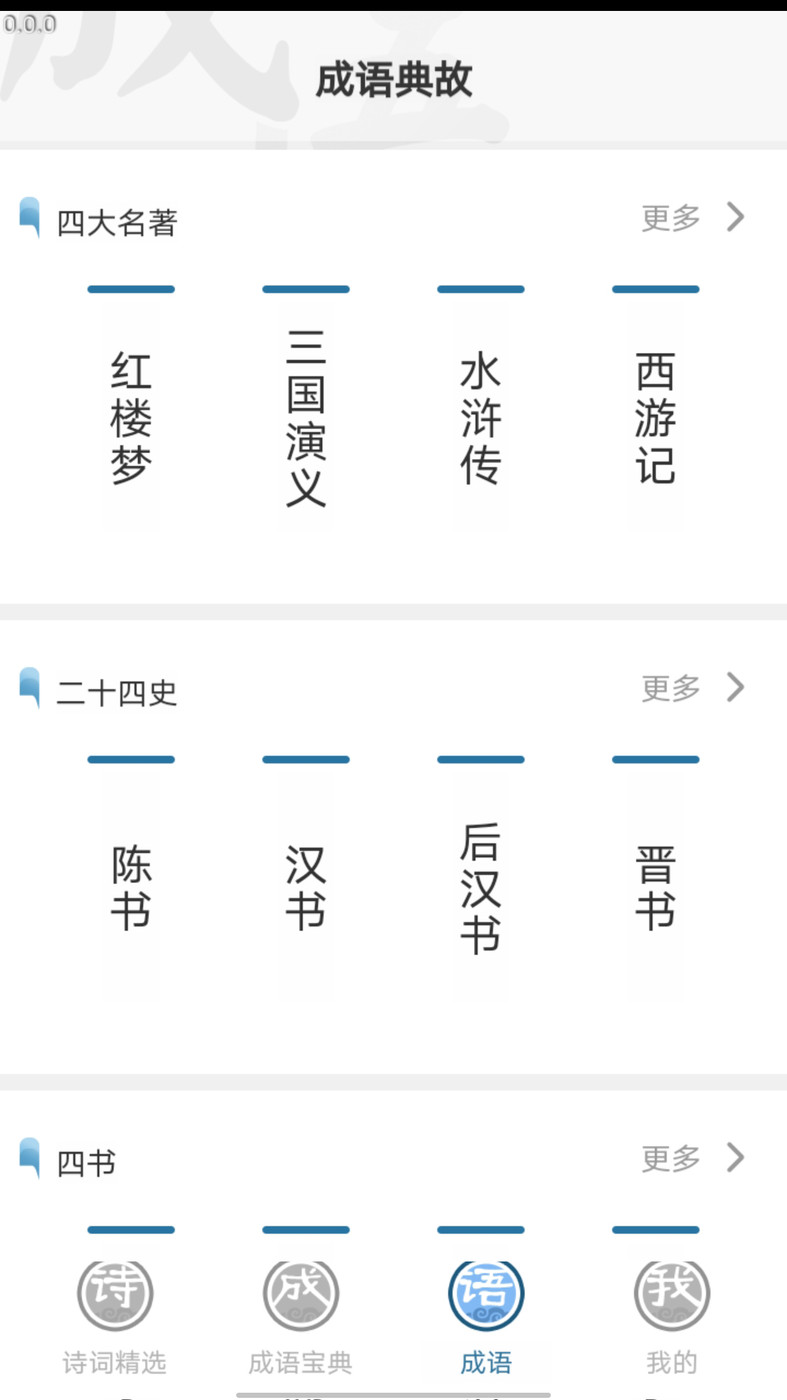The height and width of the screenshot is (1400, 787).
Task: Click the bookmark icon beside 二十四史
Action: coord(29,685)
